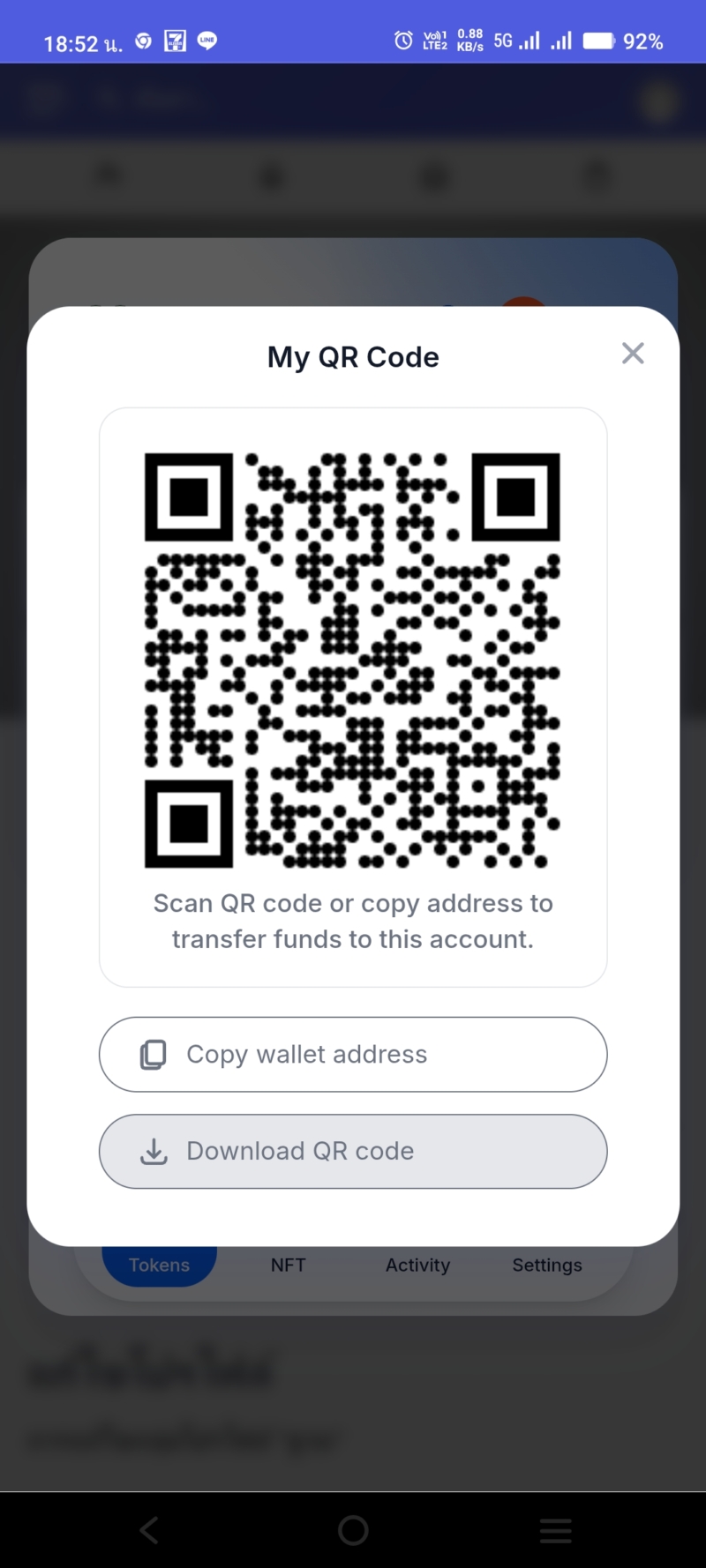706x1568 pixels.
Task: Download the QR code image
Action: tap(353, 1151)
